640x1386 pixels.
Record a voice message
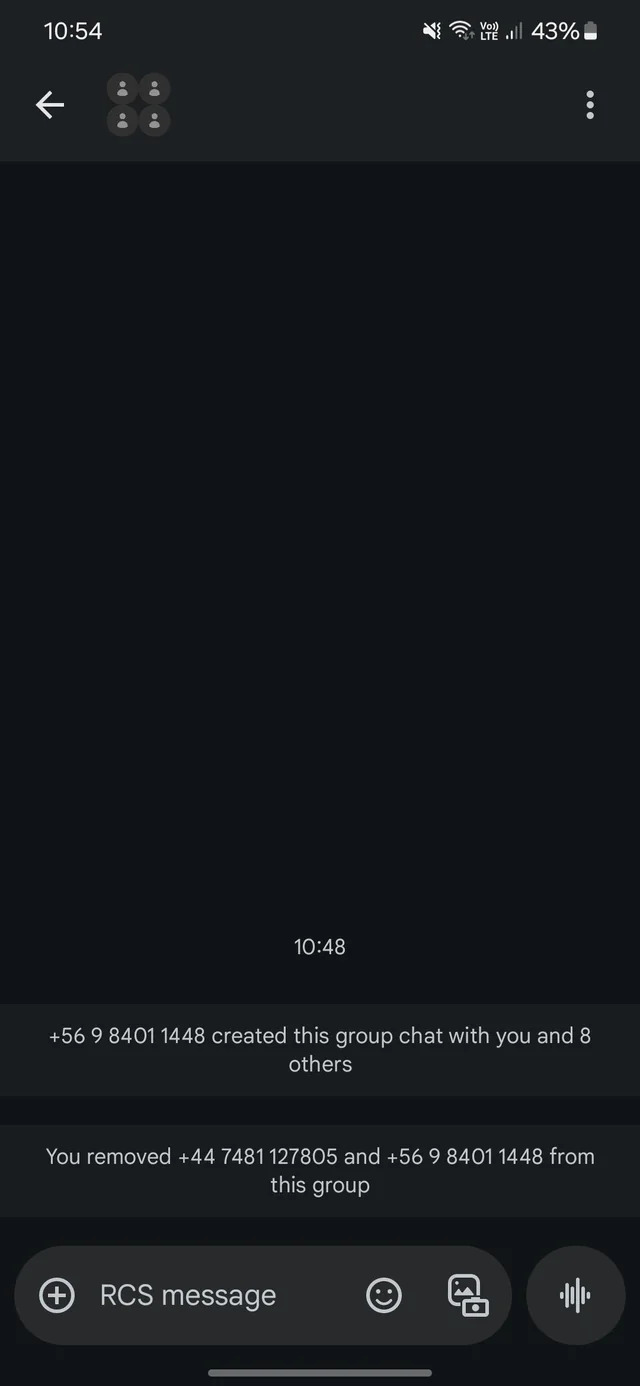[x=575, y=1296]
